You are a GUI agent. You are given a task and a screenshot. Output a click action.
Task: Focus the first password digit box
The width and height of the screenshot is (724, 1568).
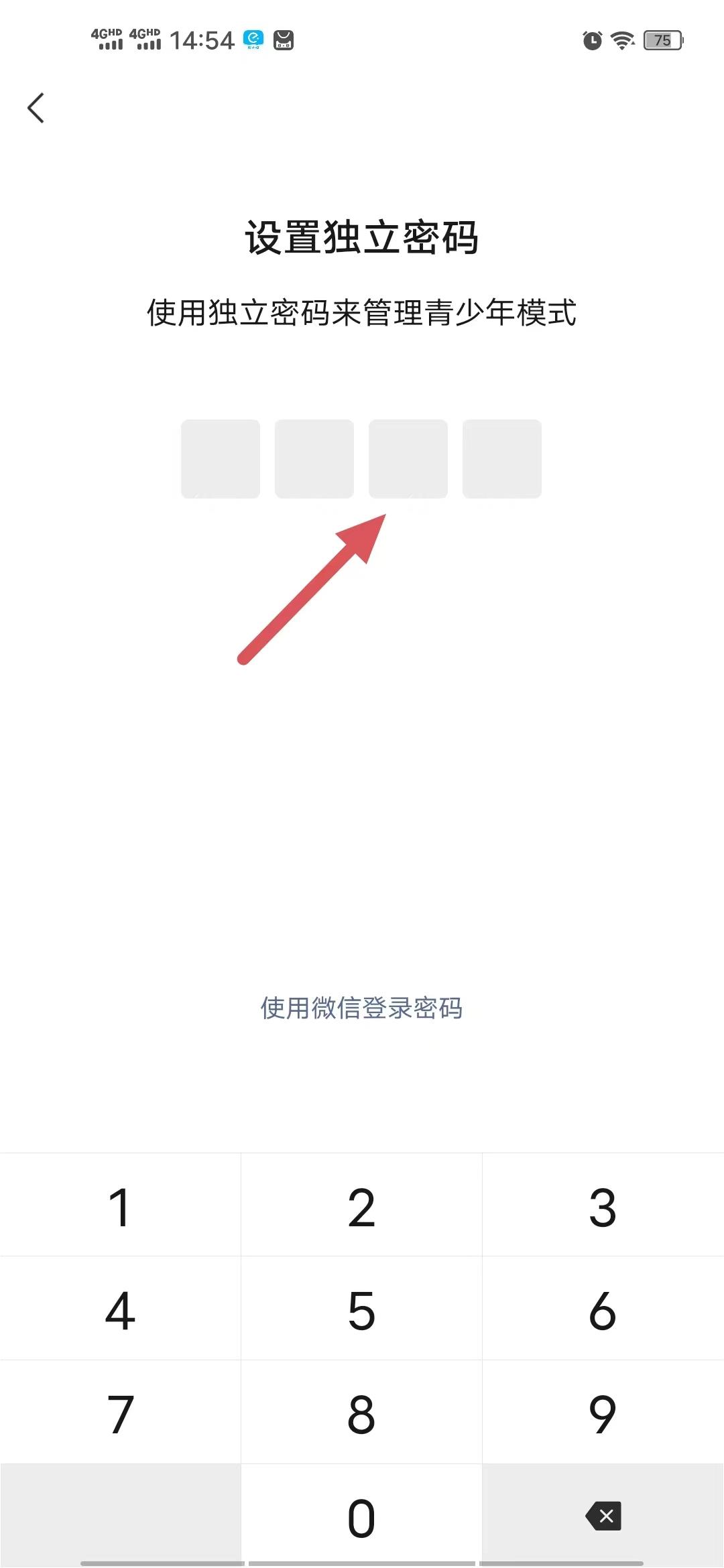click(221, 459)
